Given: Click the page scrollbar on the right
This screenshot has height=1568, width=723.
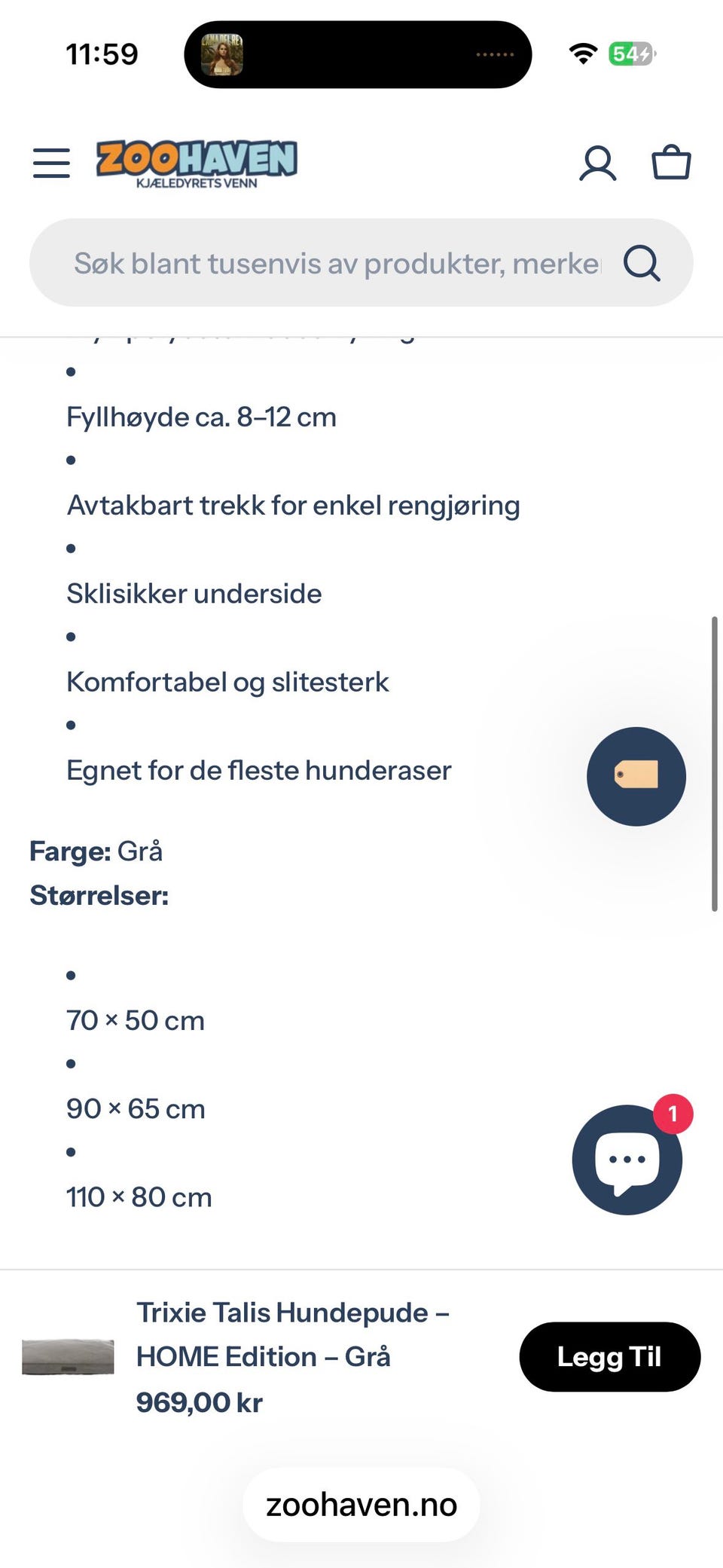Looking at the screenshot, I should (713, 761).
